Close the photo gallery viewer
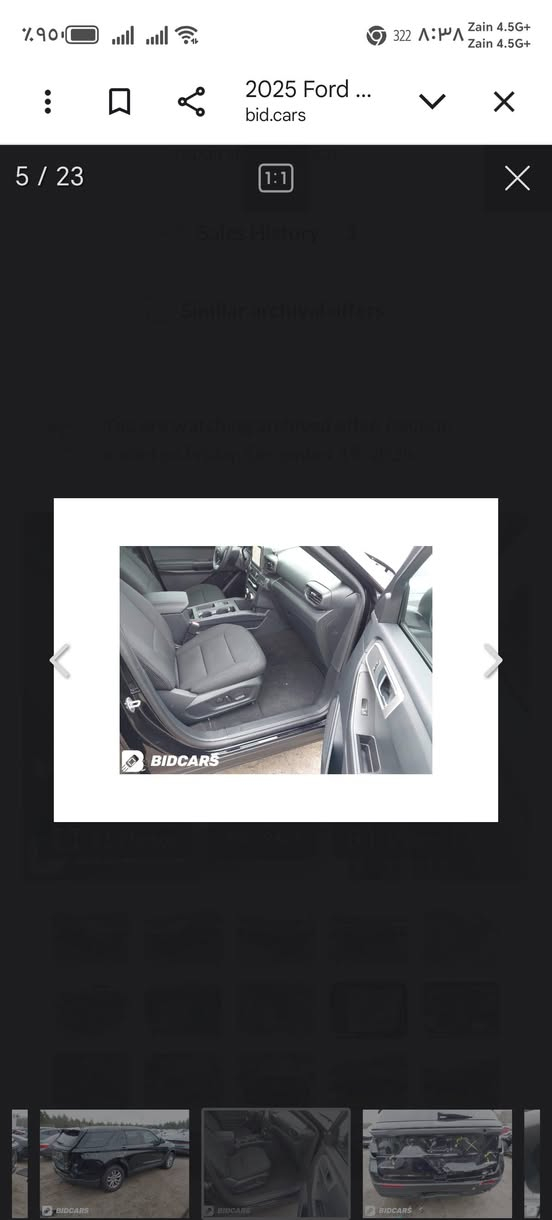The image size is (552, 1220). click(x=517, y=178)
